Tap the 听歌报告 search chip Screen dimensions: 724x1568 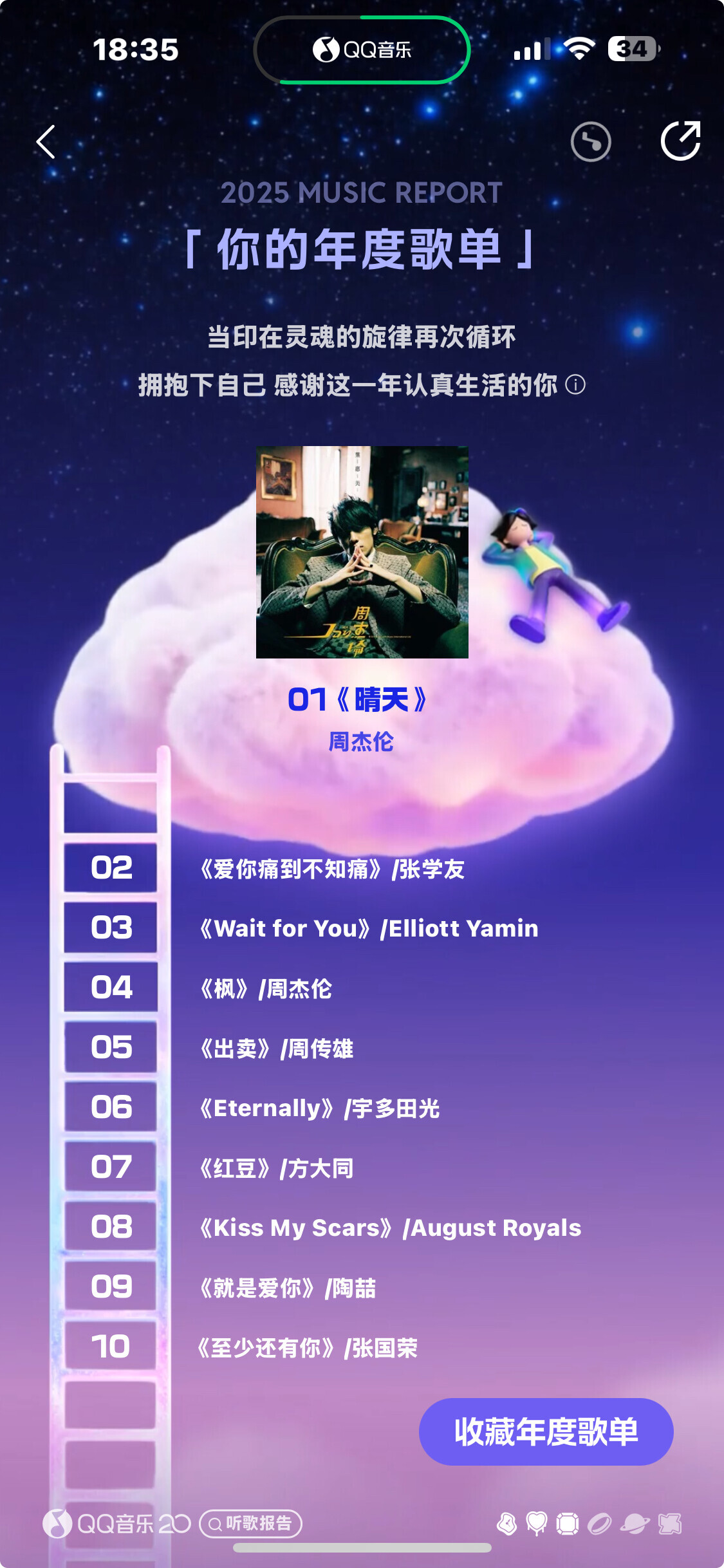[250, 1524]
